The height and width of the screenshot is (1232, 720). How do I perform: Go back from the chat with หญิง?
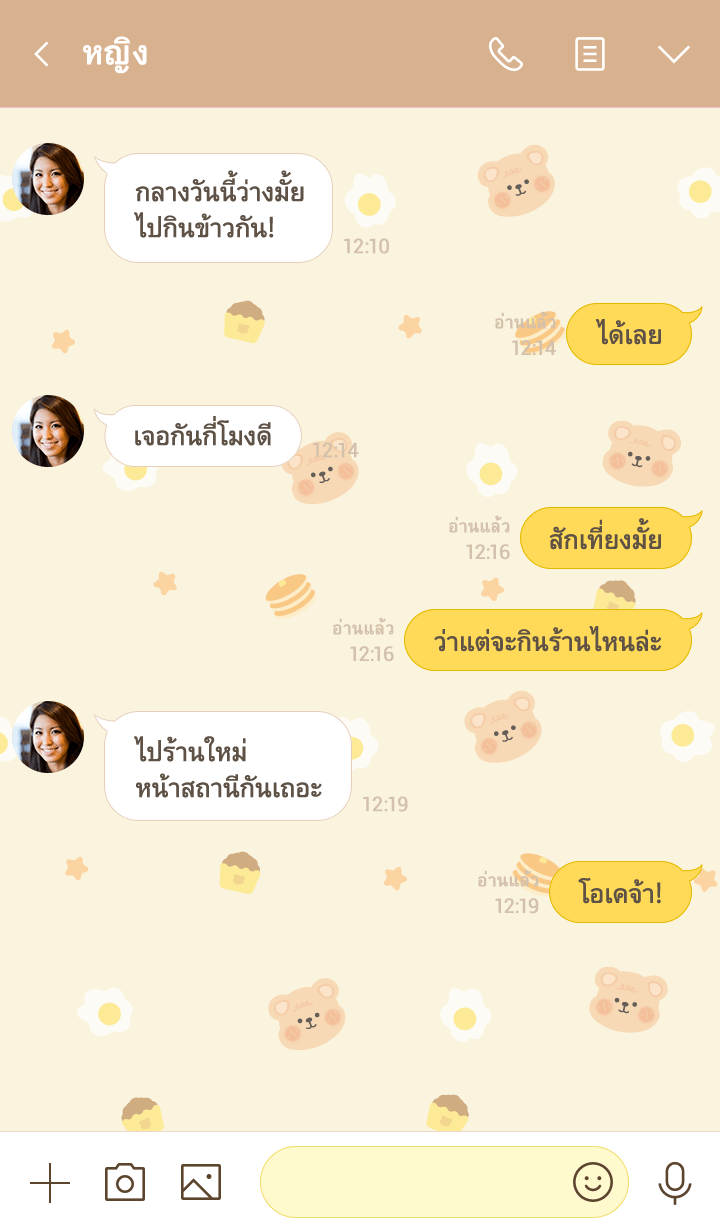coord(41,54)
